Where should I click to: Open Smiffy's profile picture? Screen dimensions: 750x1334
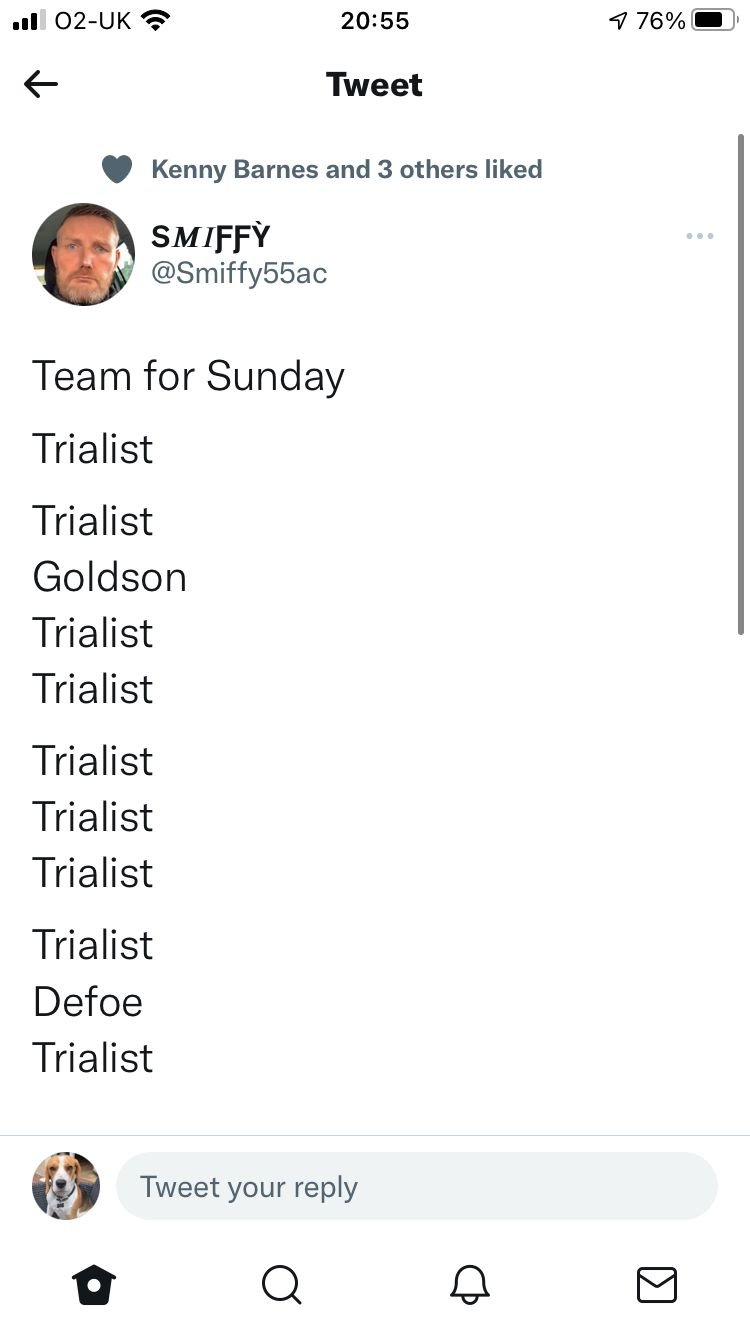tap(83, 254)
